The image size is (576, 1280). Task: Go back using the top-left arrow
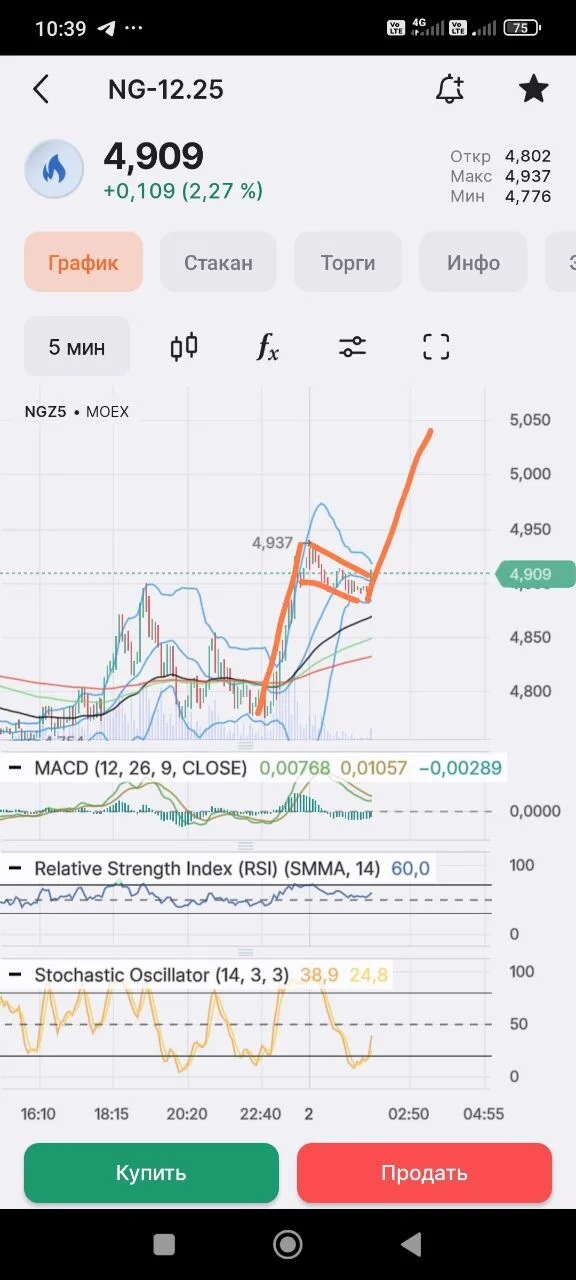tap(40, 89)
